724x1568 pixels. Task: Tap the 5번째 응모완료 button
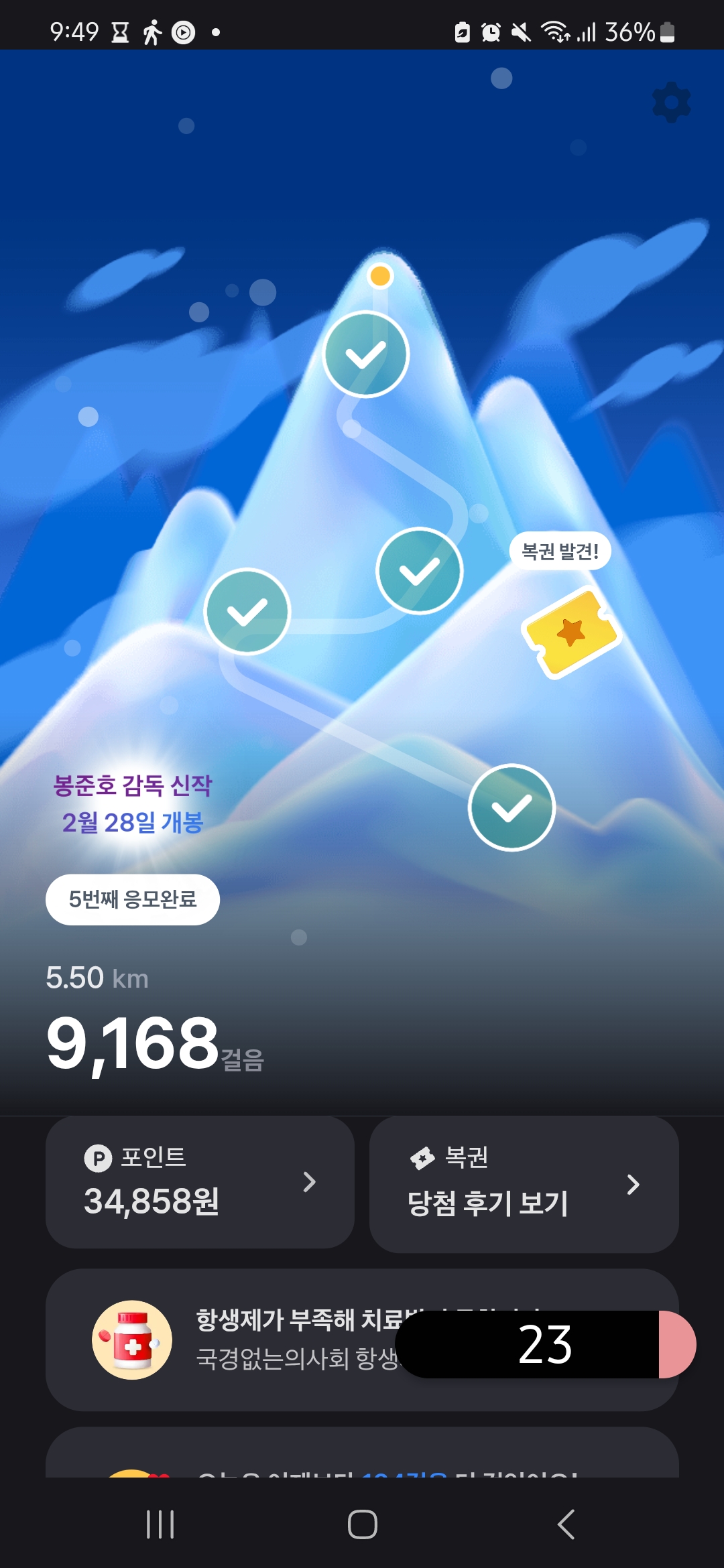(x=133, y=899)
